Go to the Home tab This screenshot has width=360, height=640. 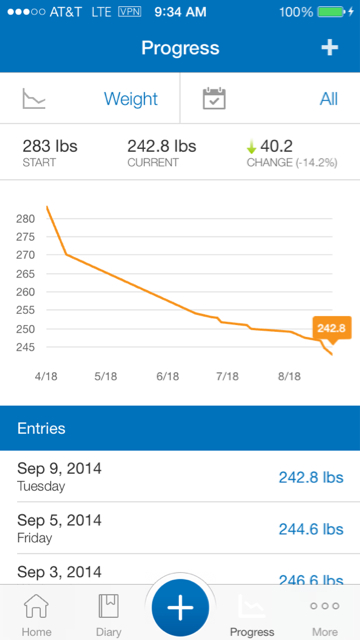(37, 614)
